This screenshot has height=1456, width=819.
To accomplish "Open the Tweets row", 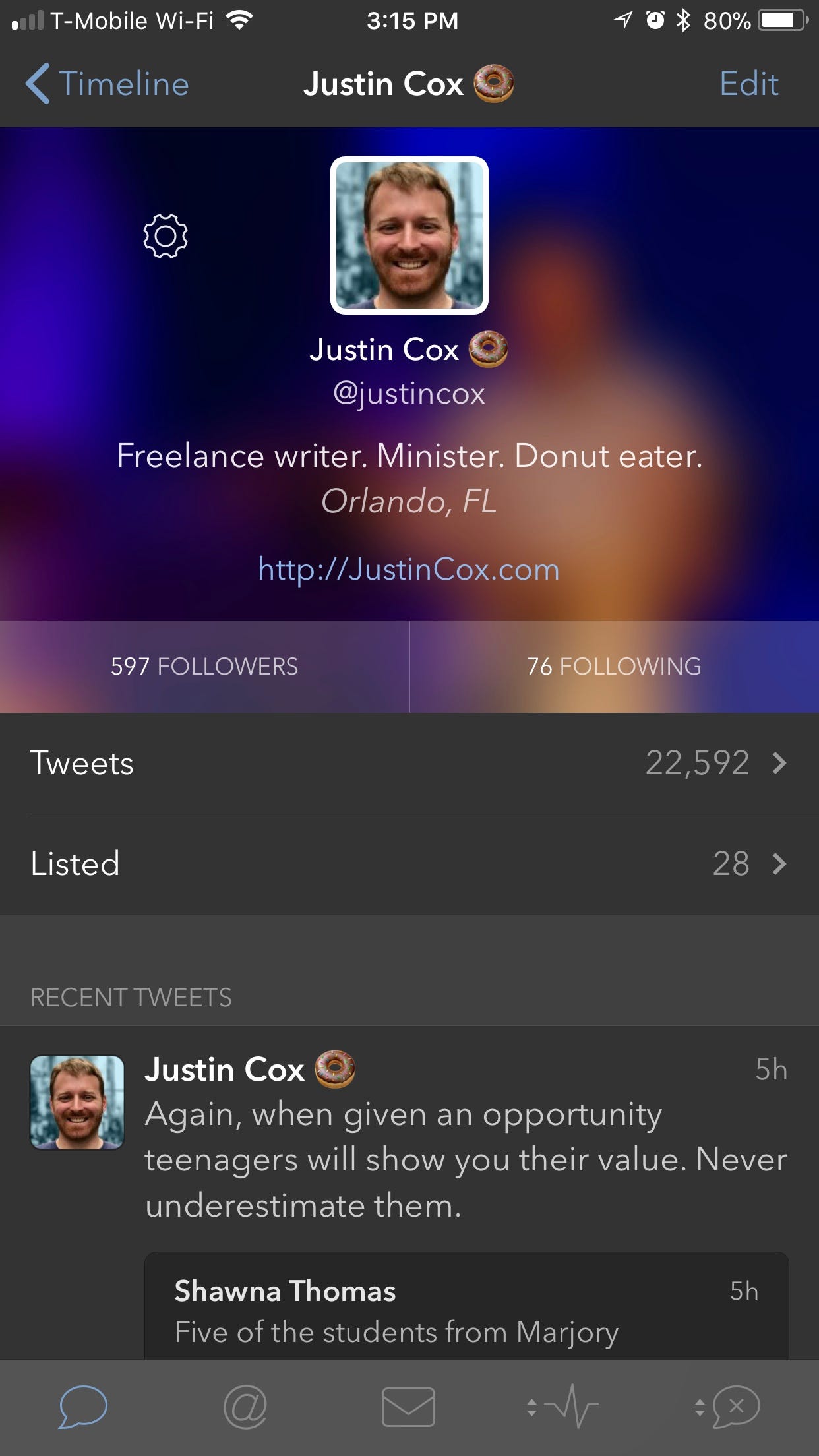I will tap(409, 763).
